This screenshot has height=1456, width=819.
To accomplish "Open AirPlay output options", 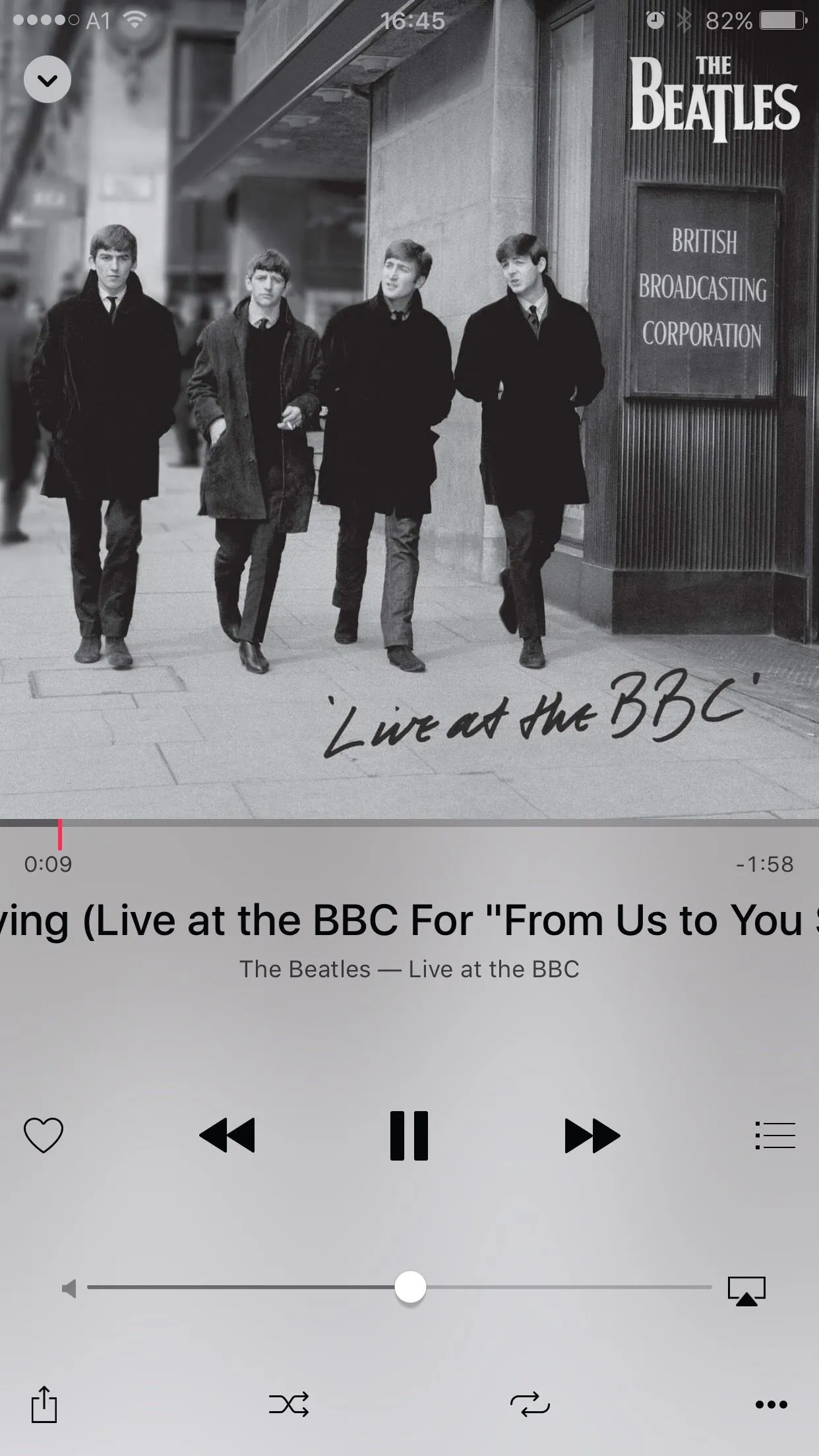I will 746,1290.
